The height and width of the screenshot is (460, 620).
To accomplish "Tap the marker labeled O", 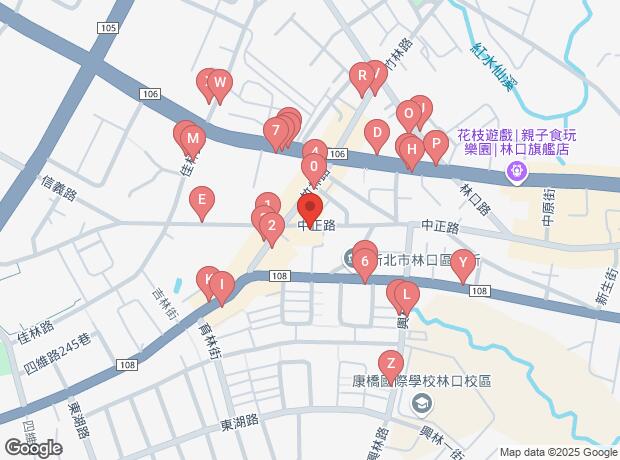I will pos(407,113).
